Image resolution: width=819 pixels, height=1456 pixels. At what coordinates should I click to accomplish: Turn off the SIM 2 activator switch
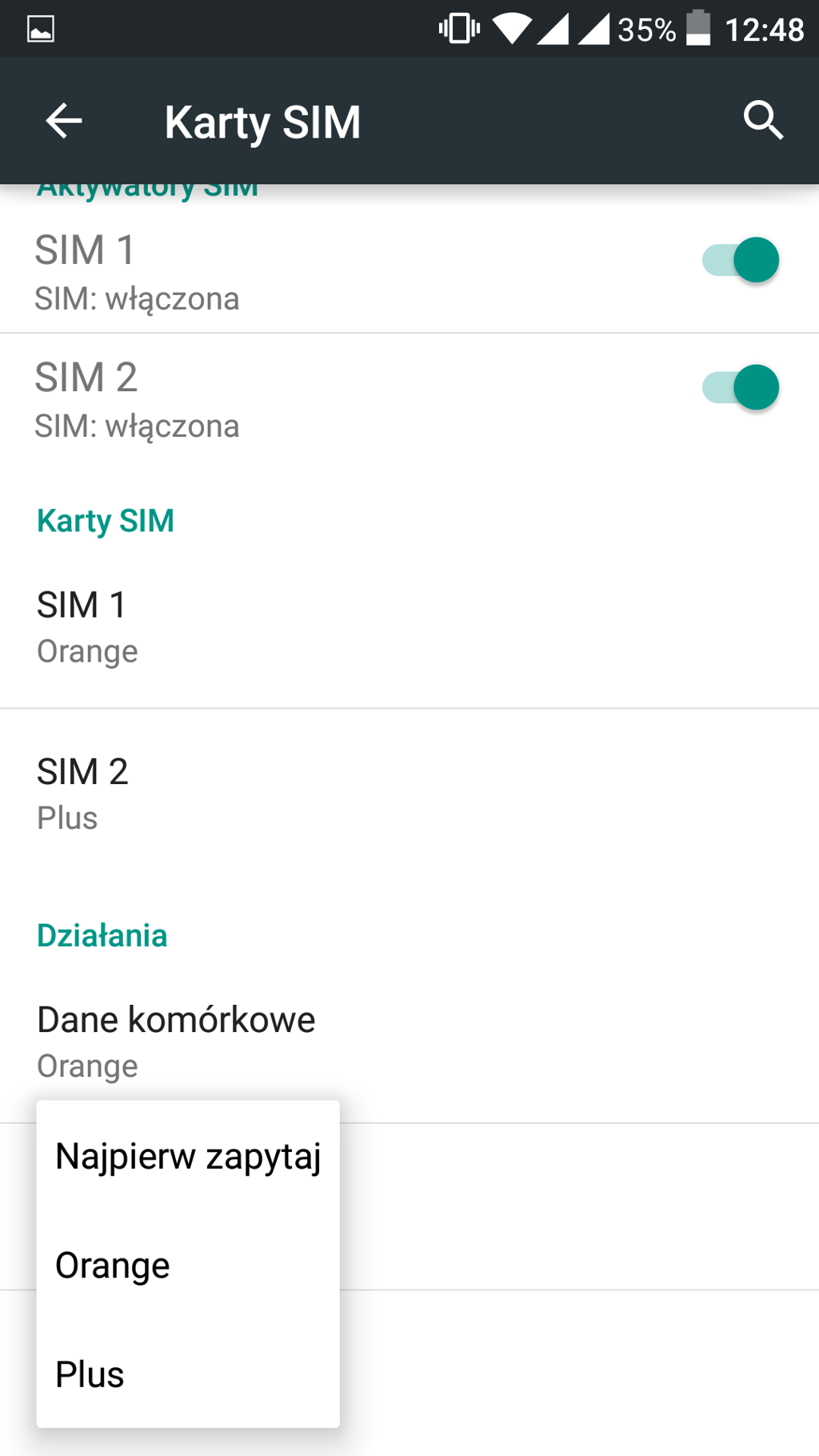(741, 387)
